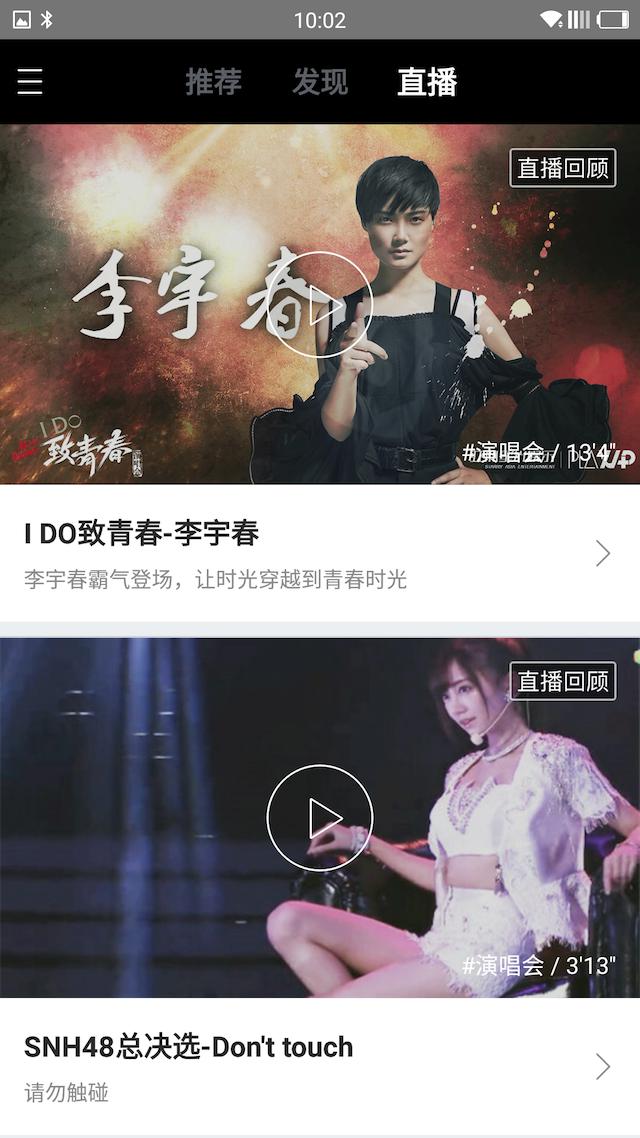Select the 直播 tab
This screenshot has width=640, height=1138.
pyautogui.click(x=427, y=82)
